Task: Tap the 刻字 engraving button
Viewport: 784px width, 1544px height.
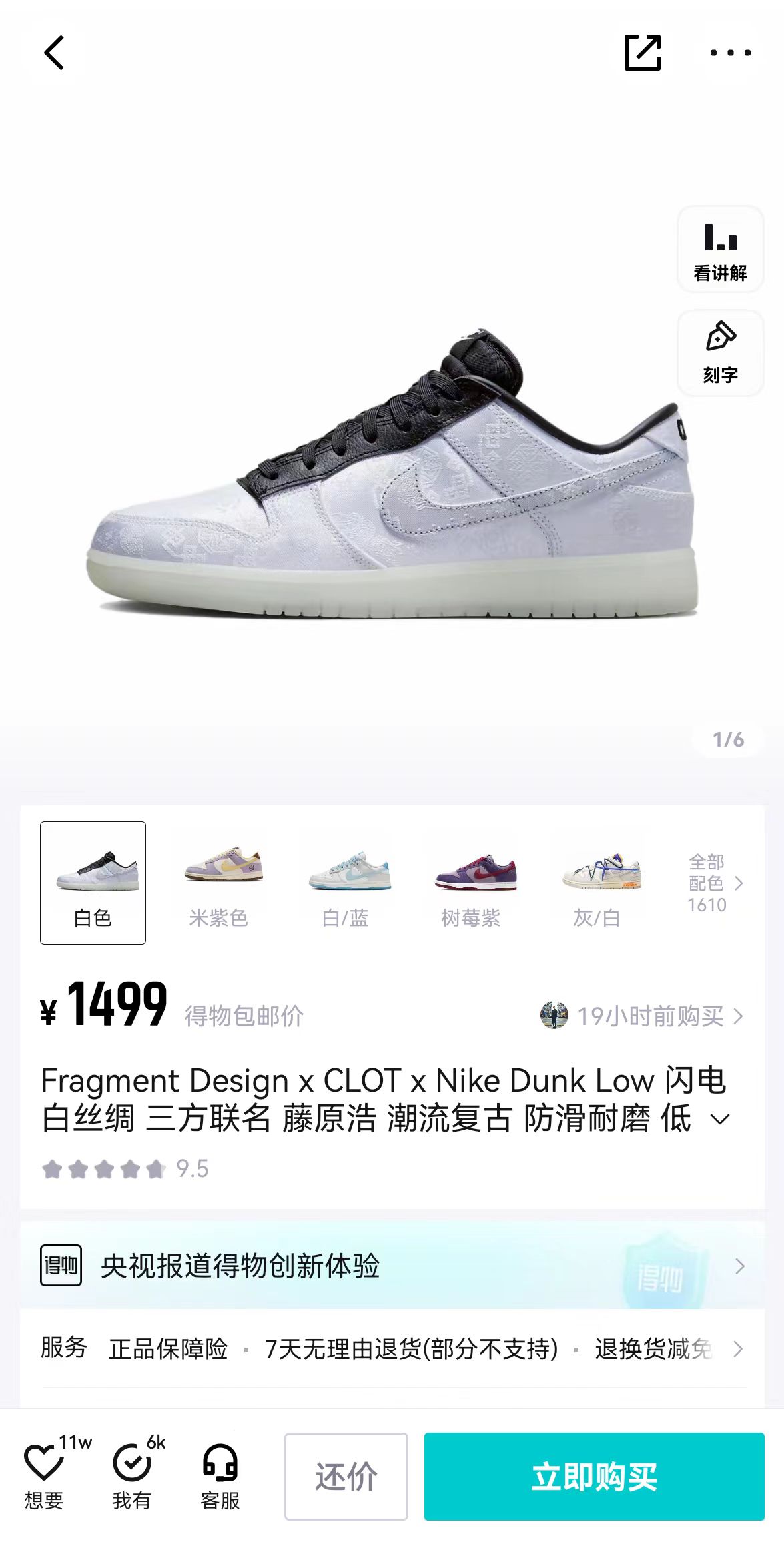Action: (x=720, y=354)
